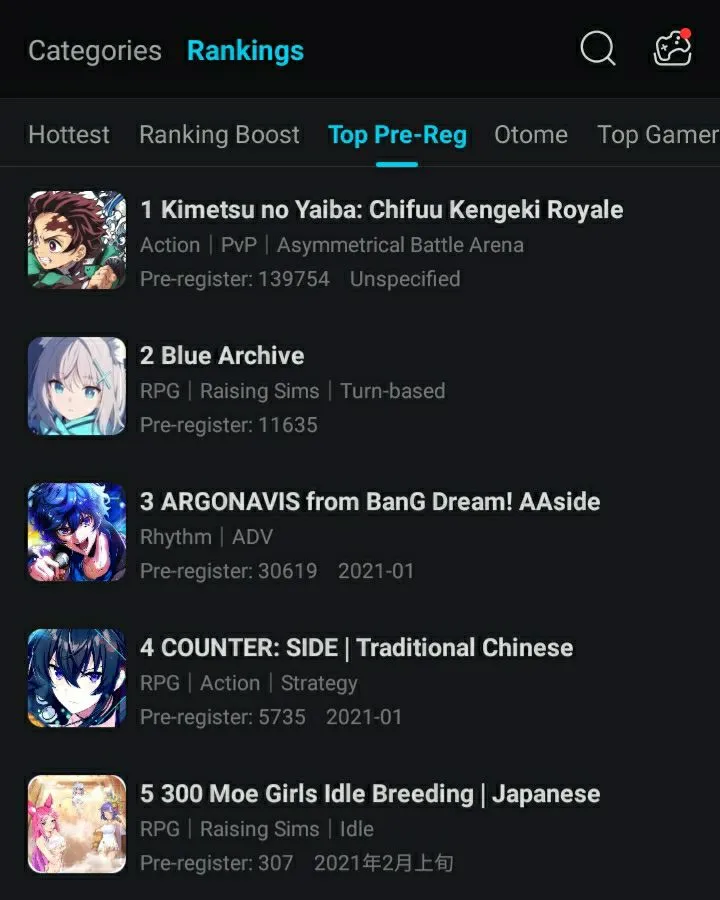Screen dimensions: 720x900
Task: Open the game controller icon with red dot
Action: coord(672,49)
